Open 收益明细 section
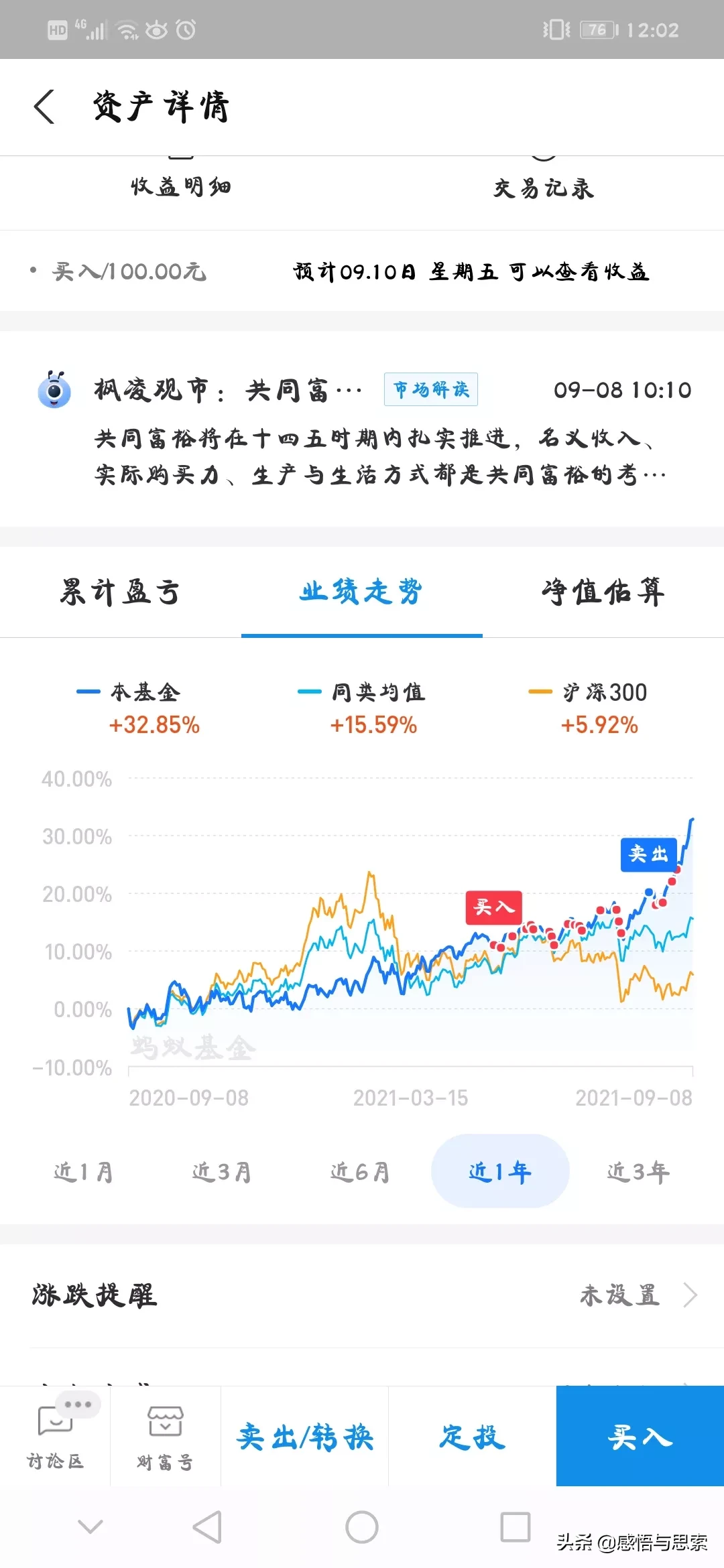 click(180, 186)
